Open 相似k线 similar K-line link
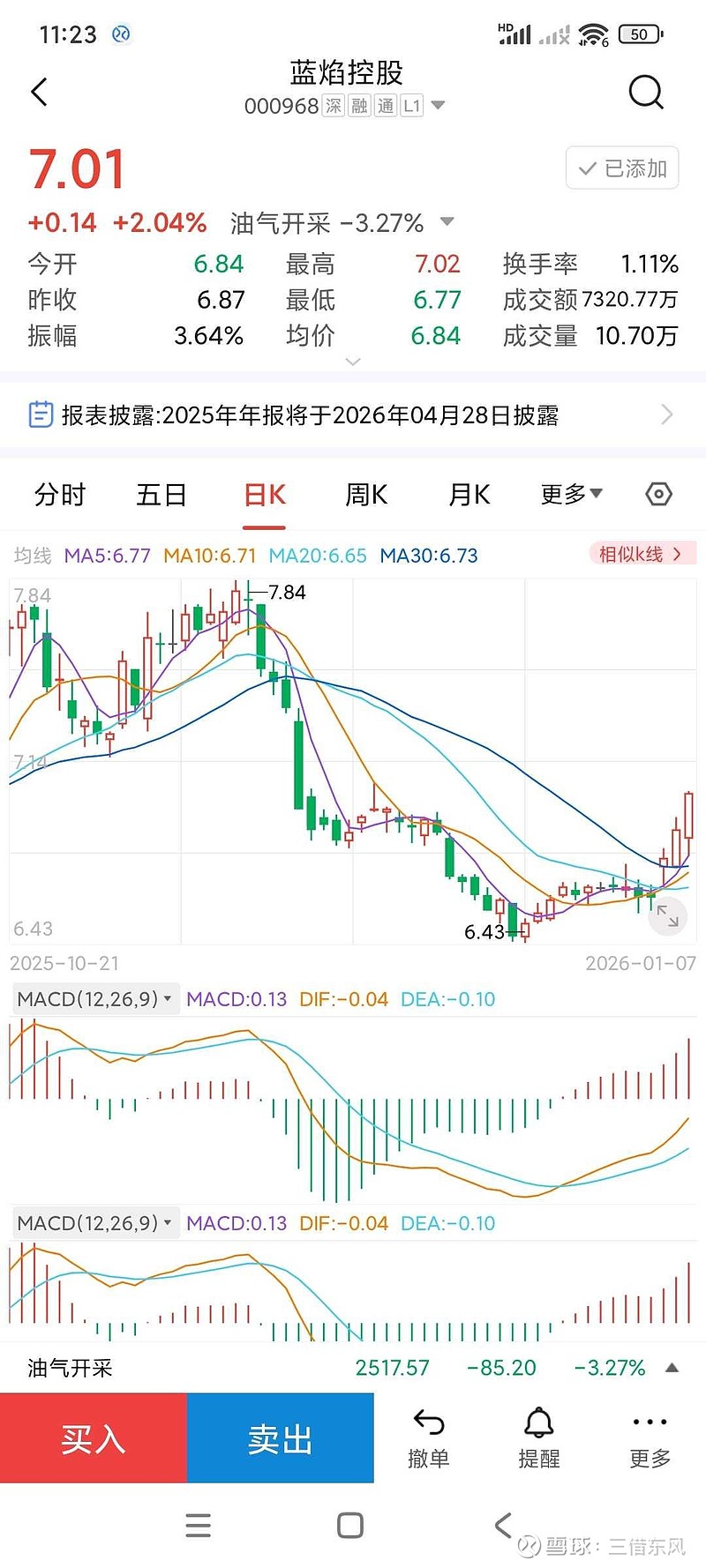The image size is (706, 1568). point(639,554)
